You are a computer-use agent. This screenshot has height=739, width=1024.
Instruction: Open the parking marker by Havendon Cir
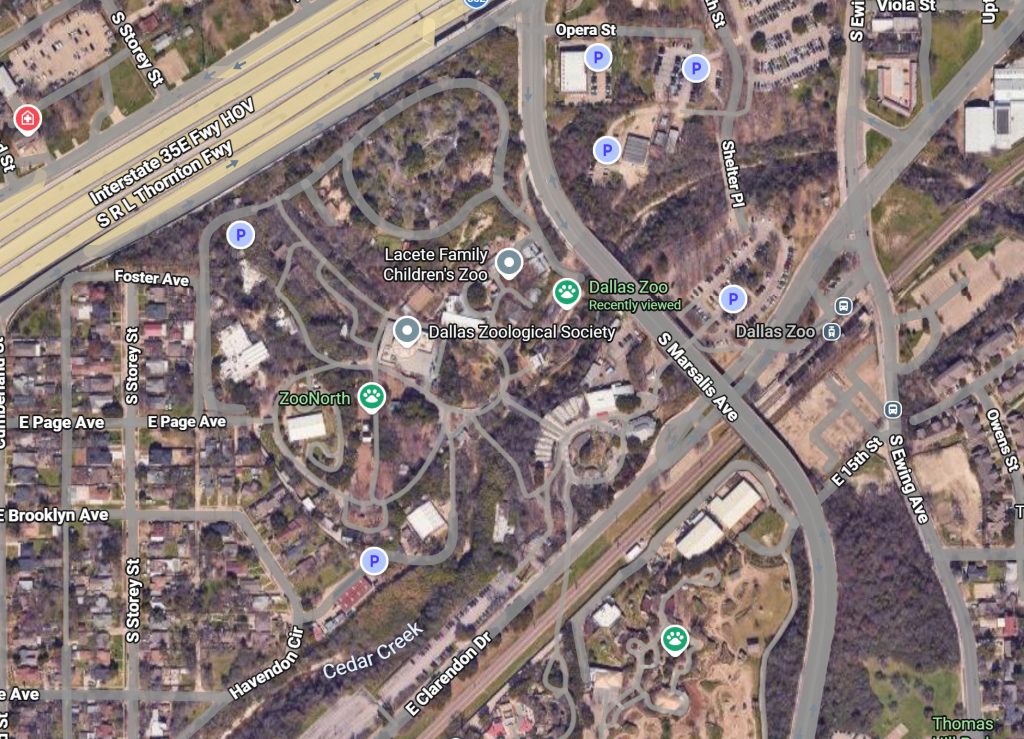(x=374, y=561)
